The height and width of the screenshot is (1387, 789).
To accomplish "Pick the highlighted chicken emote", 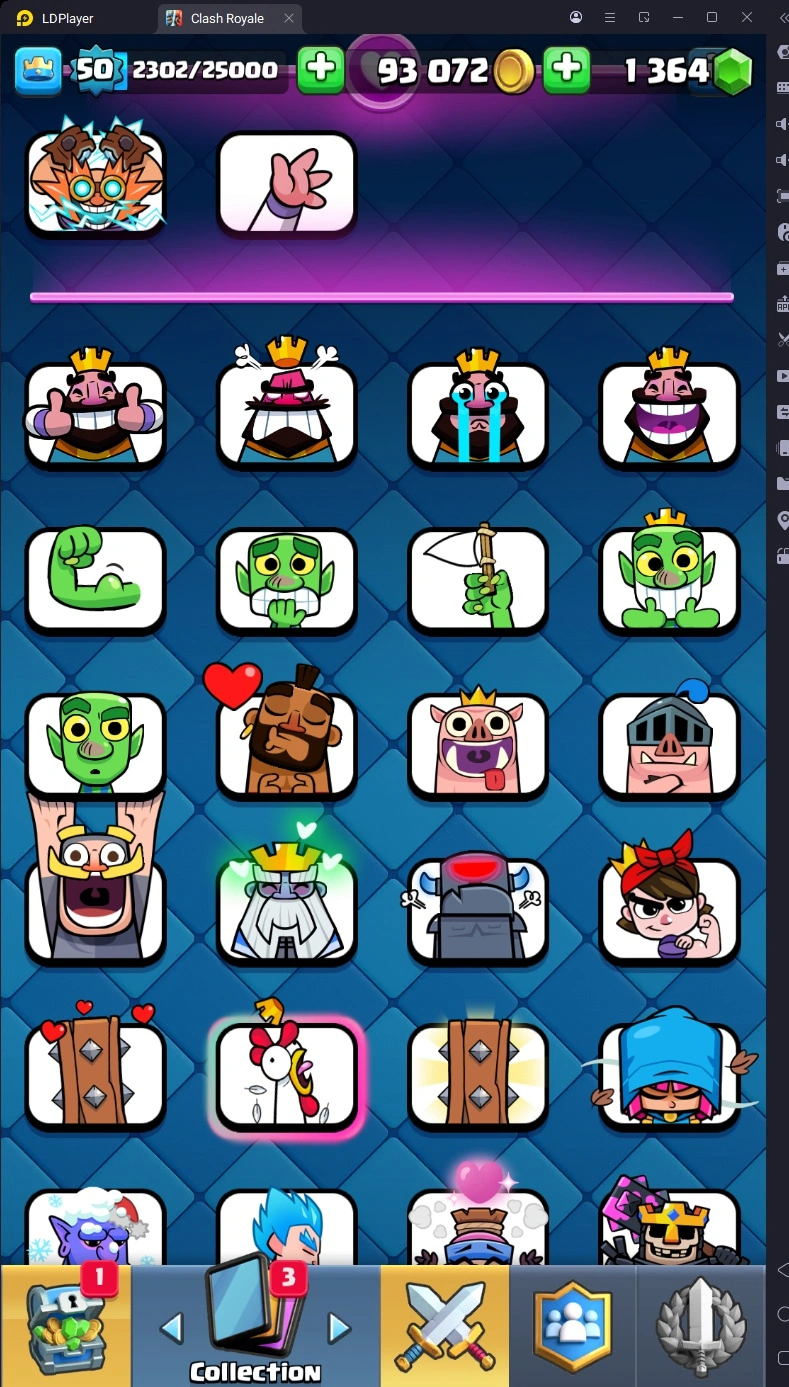I will click(x=287, y=1077).
